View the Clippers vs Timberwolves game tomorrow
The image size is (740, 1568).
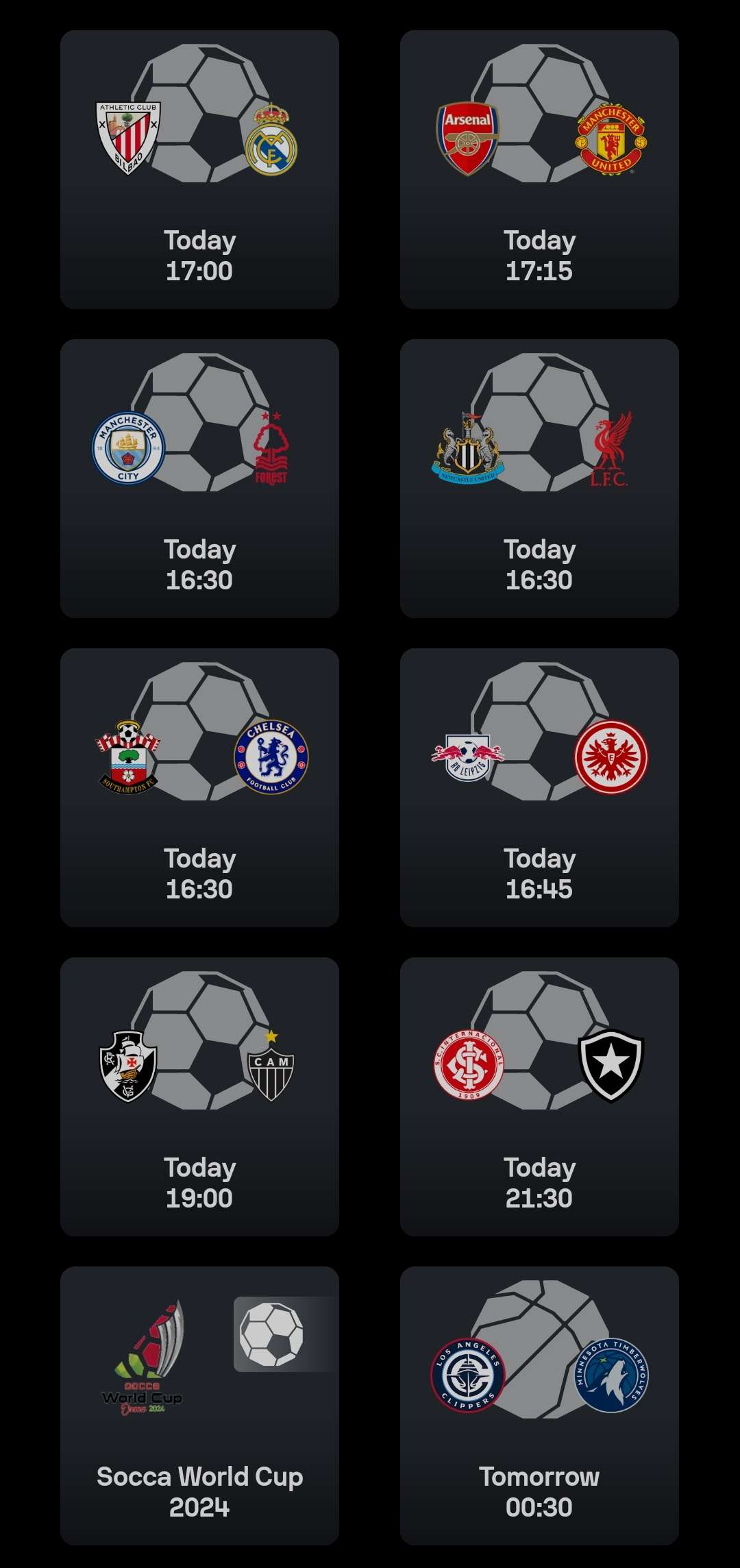click(x=539, y=1406)
